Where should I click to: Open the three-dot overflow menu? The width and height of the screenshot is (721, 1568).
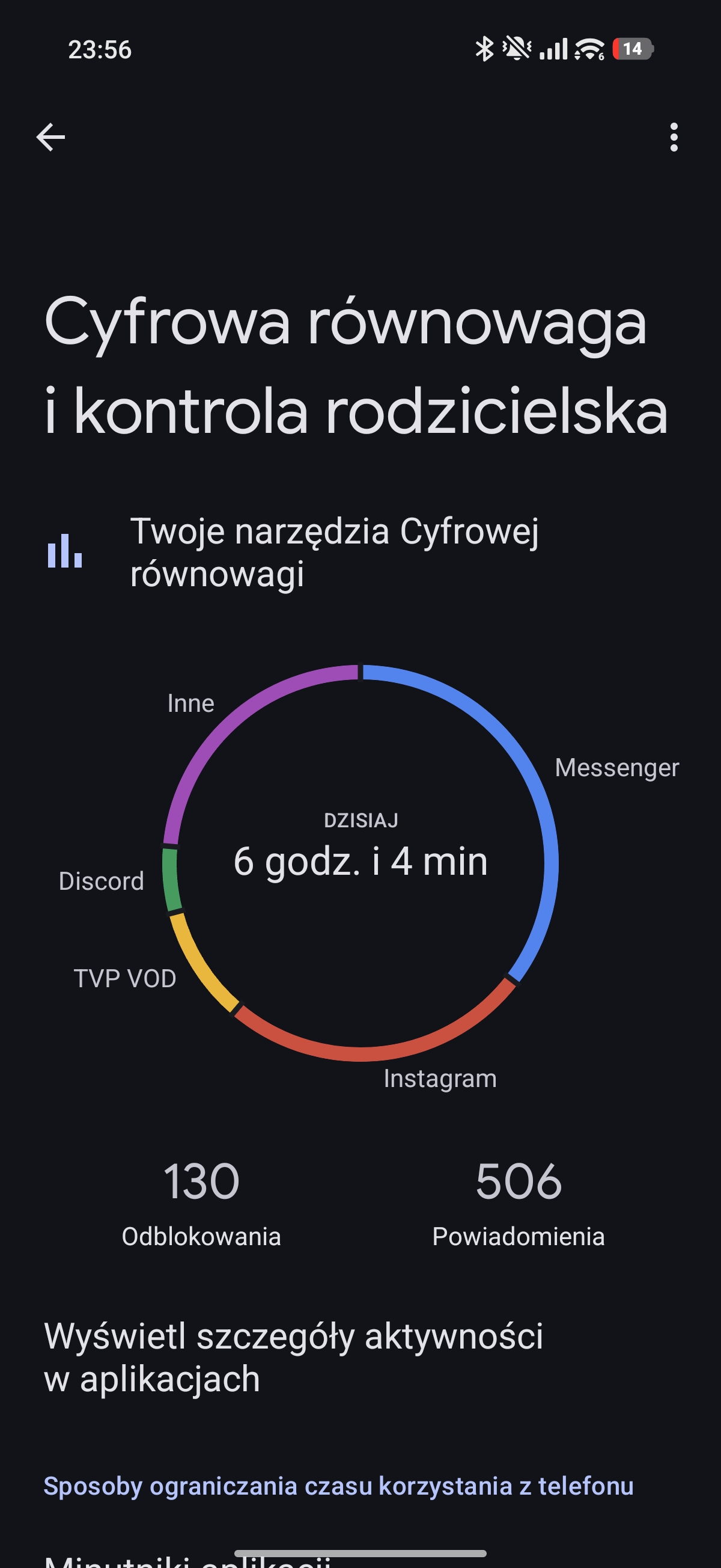[673, 137]
